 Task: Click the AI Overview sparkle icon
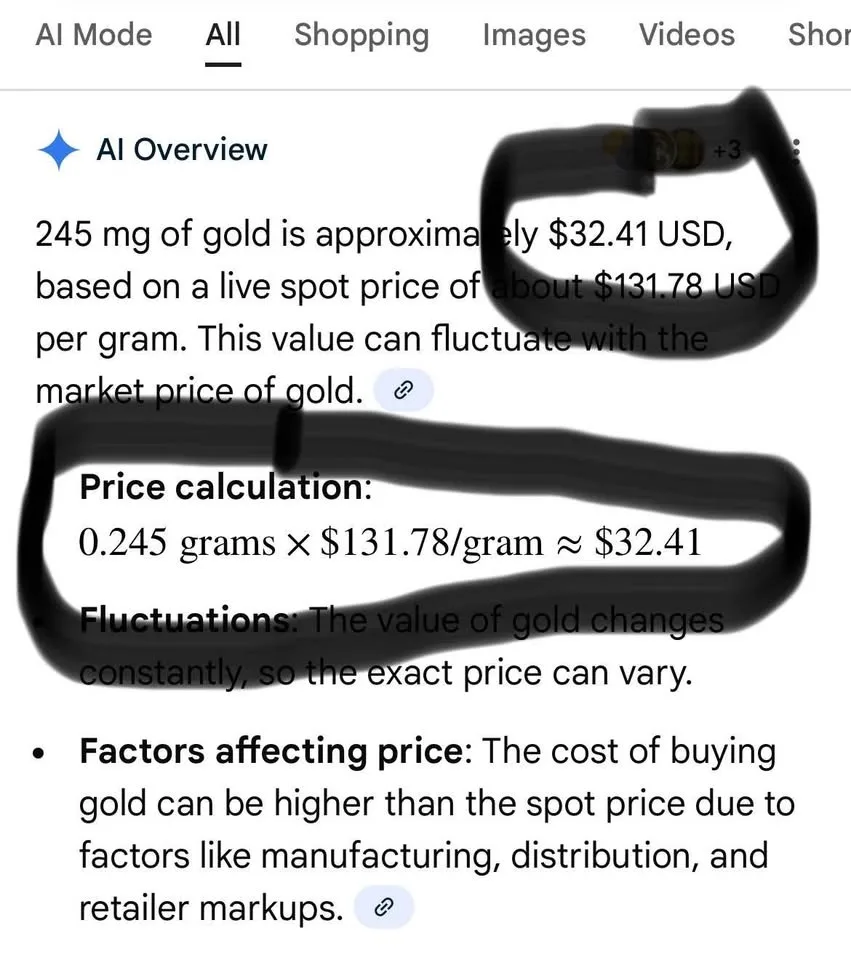59,149
